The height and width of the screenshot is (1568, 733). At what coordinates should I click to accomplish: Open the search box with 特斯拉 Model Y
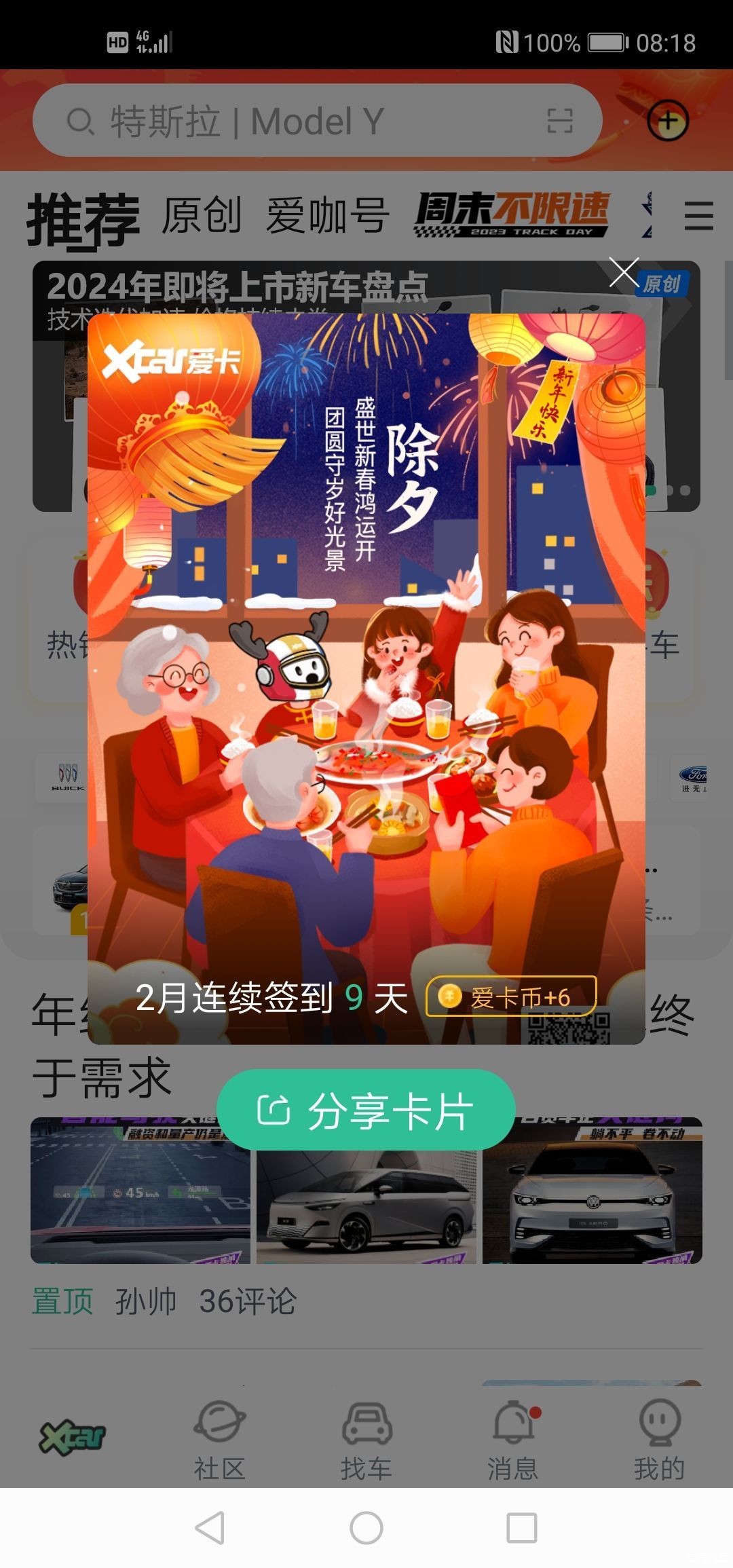pyautogui.click(x=299, y=122)
